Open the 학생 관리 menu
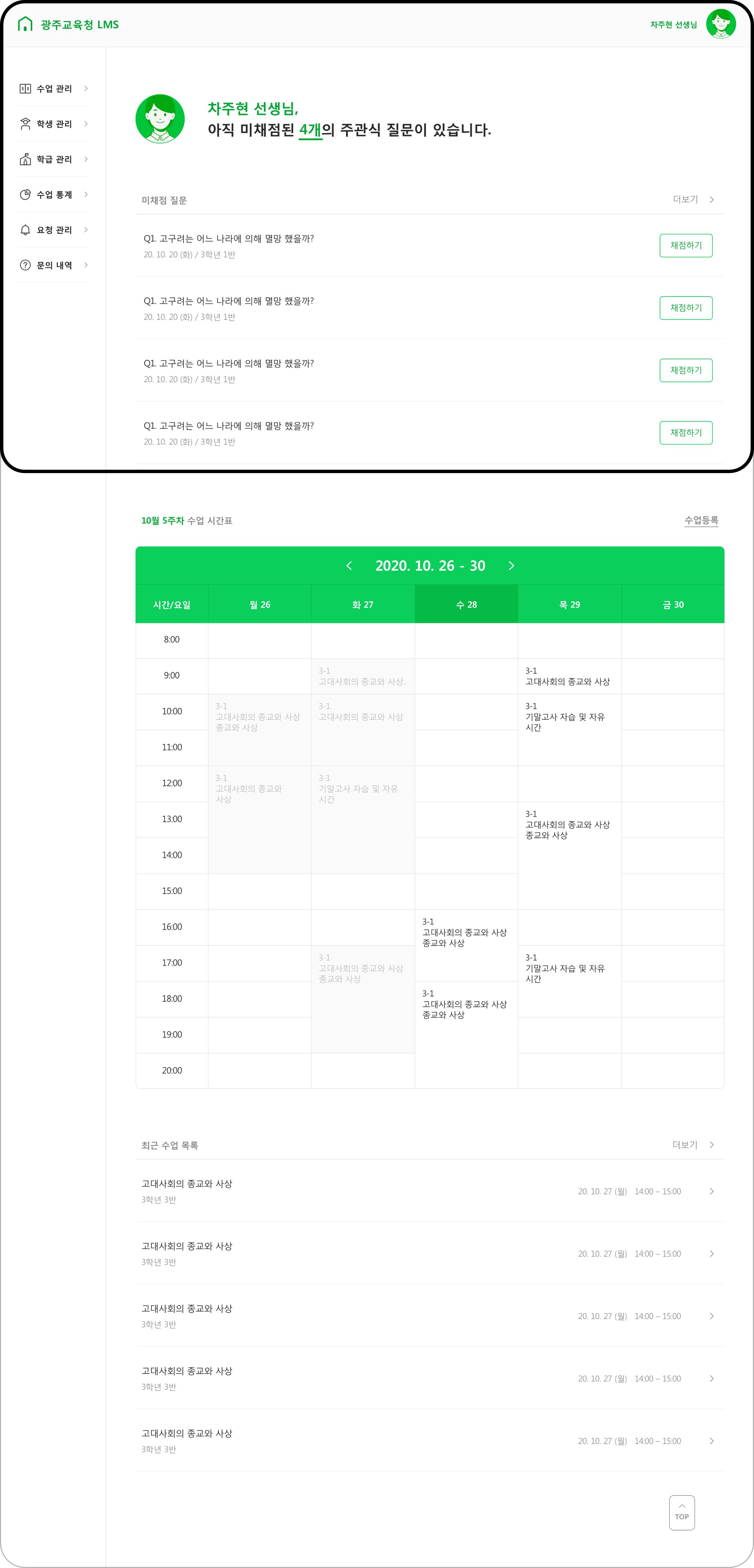The height and width of the screenshot is (1568, 754). 54,124
